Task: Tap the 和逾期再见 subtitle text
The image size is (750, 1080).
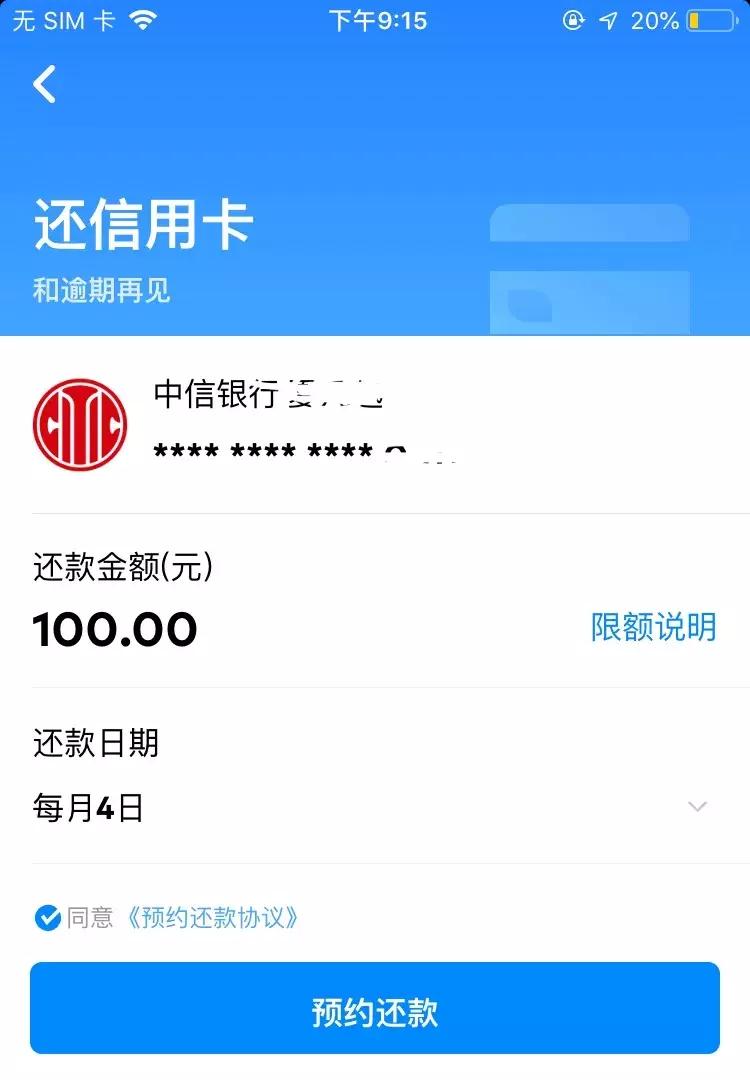Action: click(98, 290)
